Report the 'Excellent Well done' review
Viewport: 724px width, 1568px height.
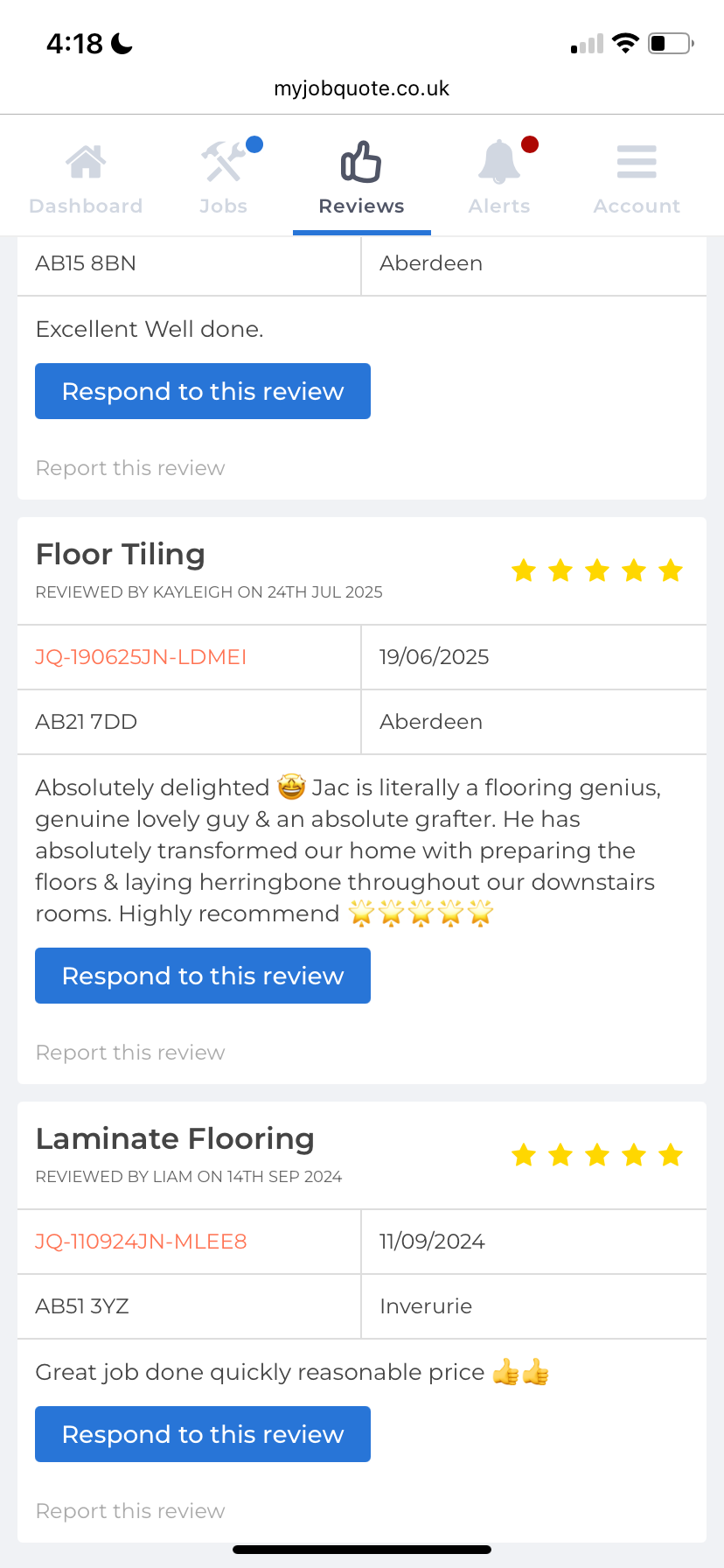click(130, 468)
